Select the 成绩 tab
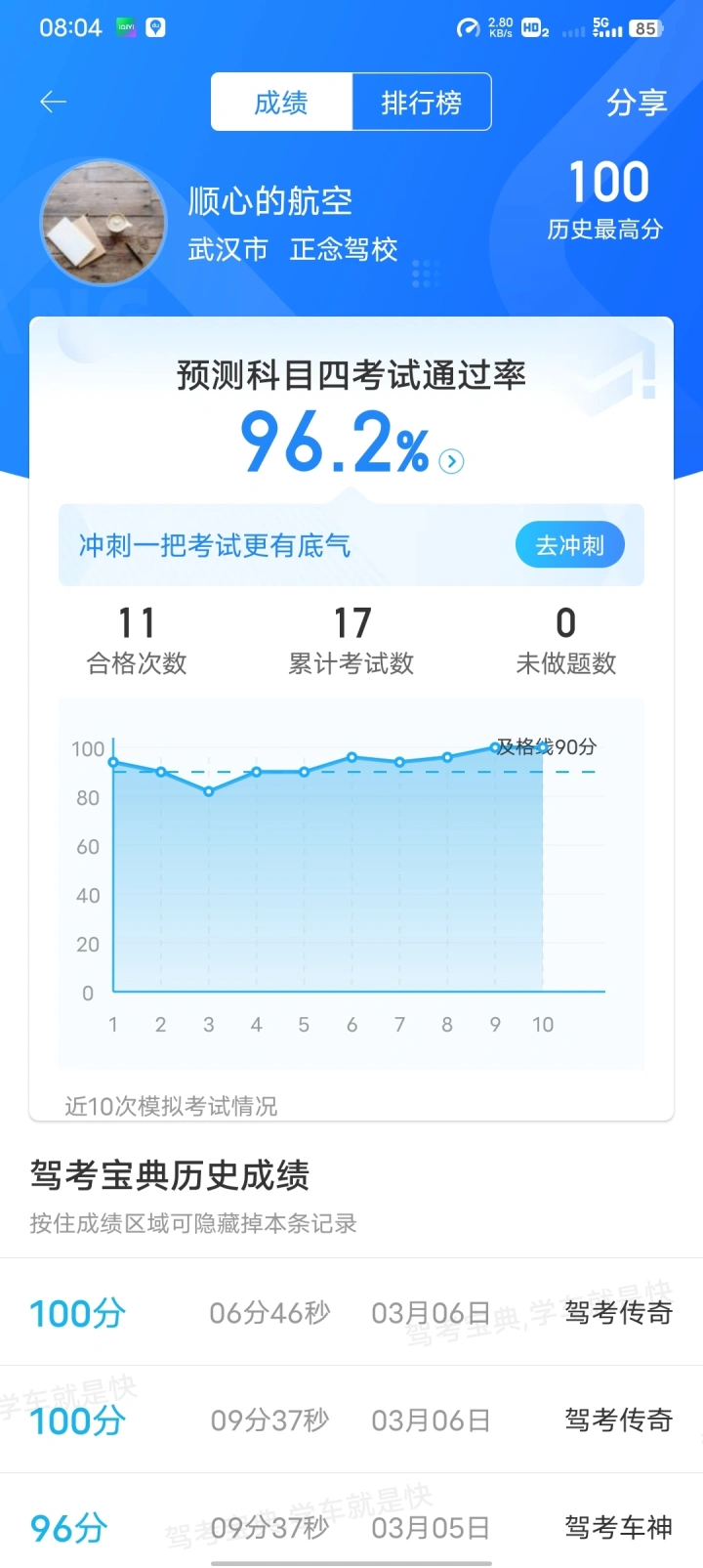 tap(281, 102)
